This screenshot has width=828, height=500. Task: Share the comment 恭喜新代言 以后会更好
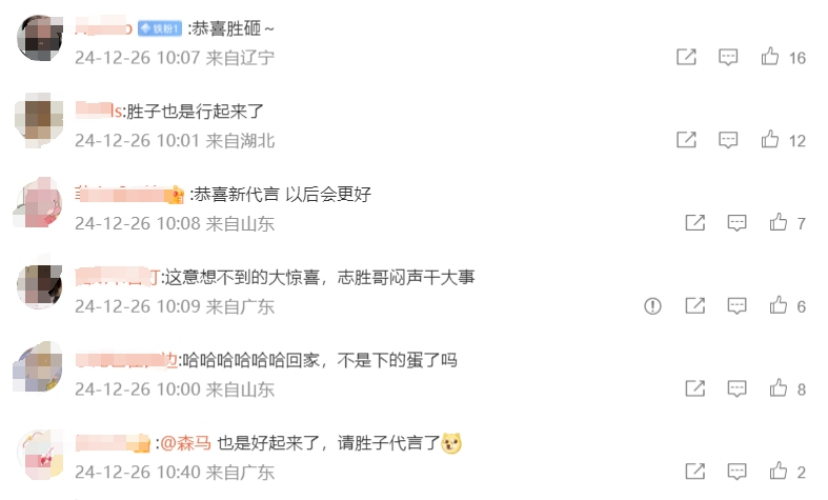[695, 223]
